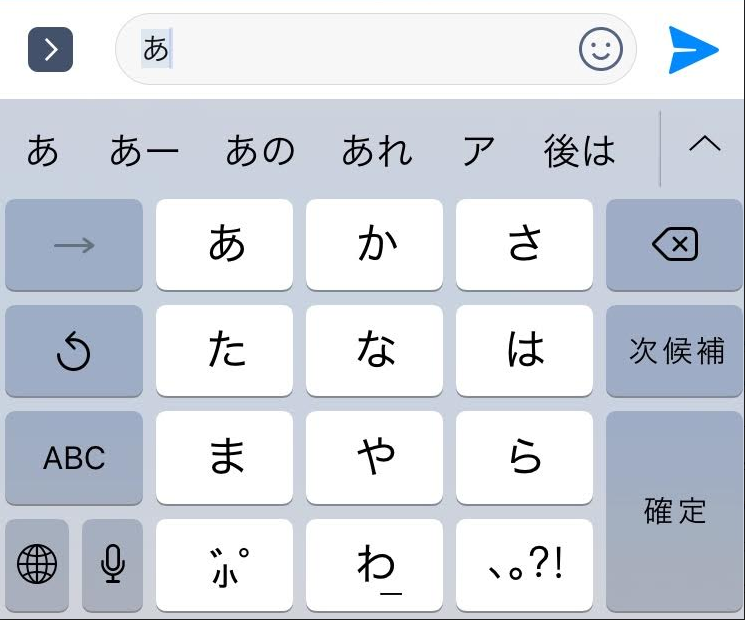Switch the keyboard to ABC
The width and height of the screenshot is (745, 620).
74,458
